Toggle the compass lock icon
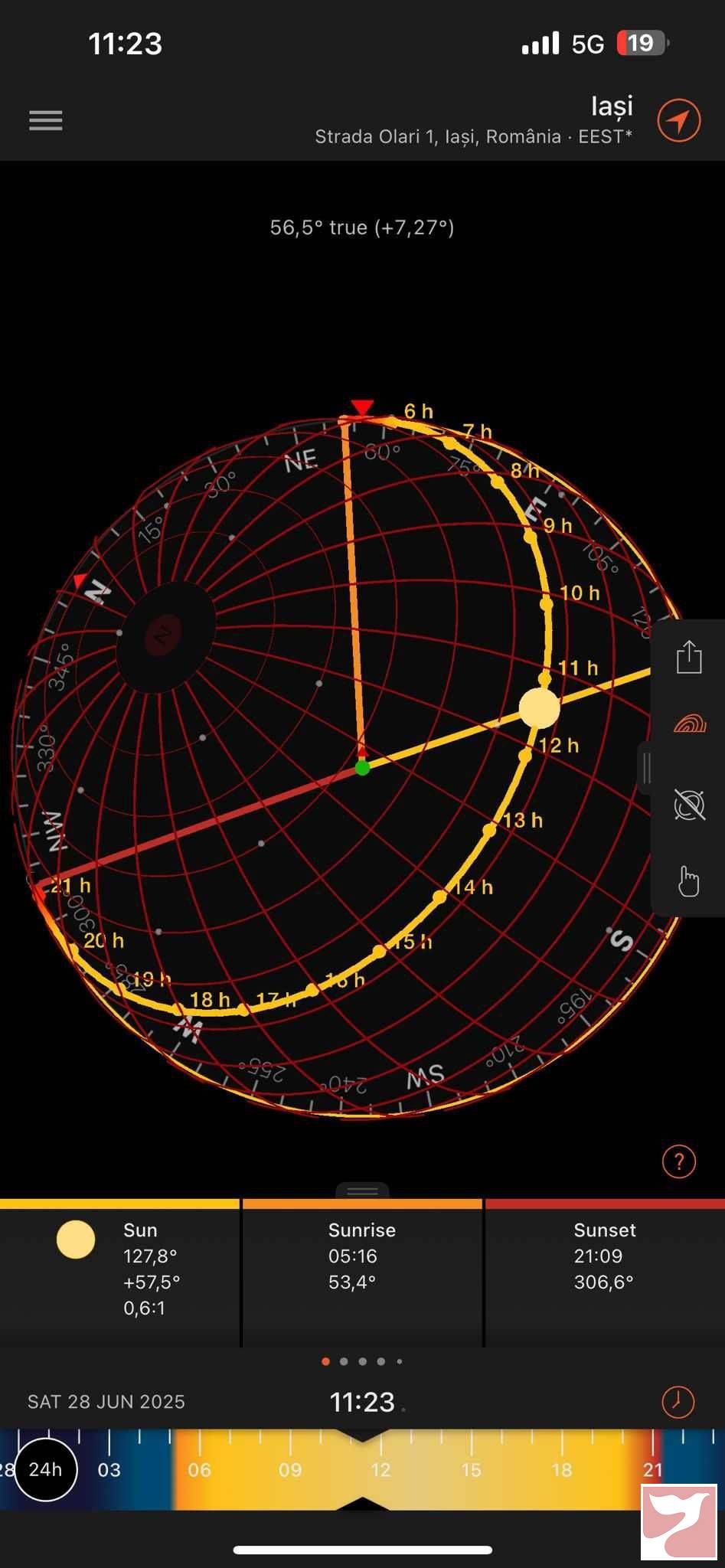Image resolution: width=725 pixels, height=1568 pixels. click(x=689, y=805)
